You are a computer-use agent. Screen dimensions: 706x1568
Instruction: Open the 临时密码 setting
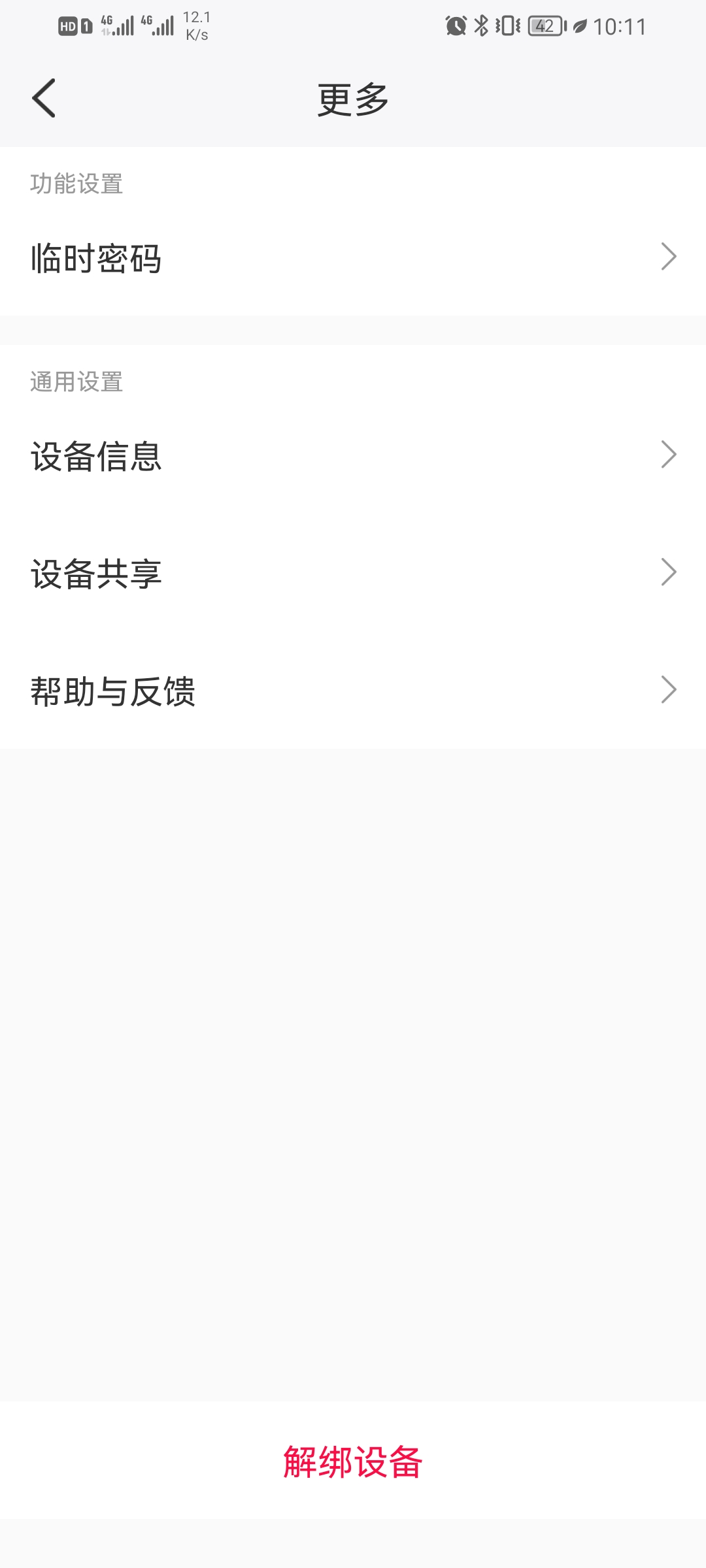pyautogui.click(x=353, y=257)
